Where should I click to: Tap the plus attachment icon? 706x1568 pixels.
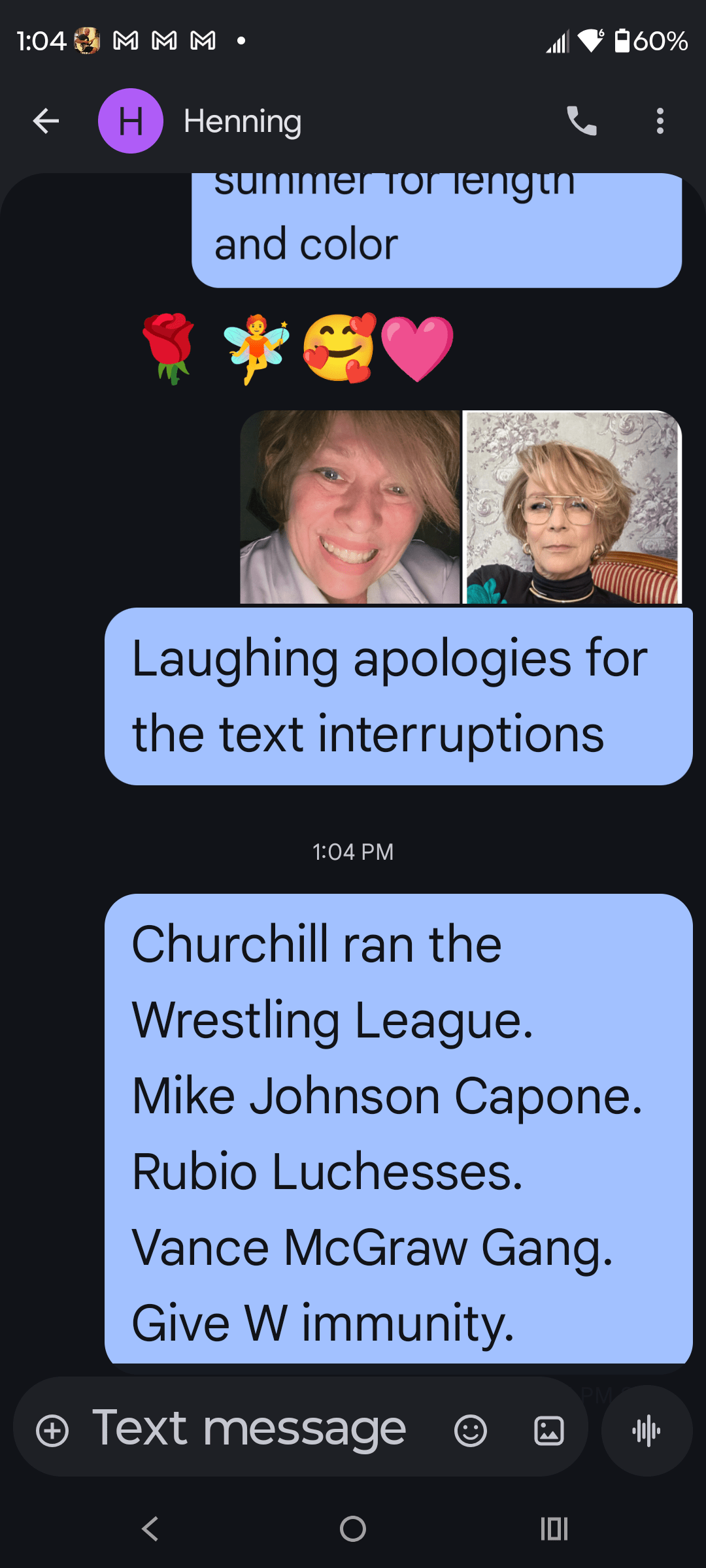coord(52,1431)
